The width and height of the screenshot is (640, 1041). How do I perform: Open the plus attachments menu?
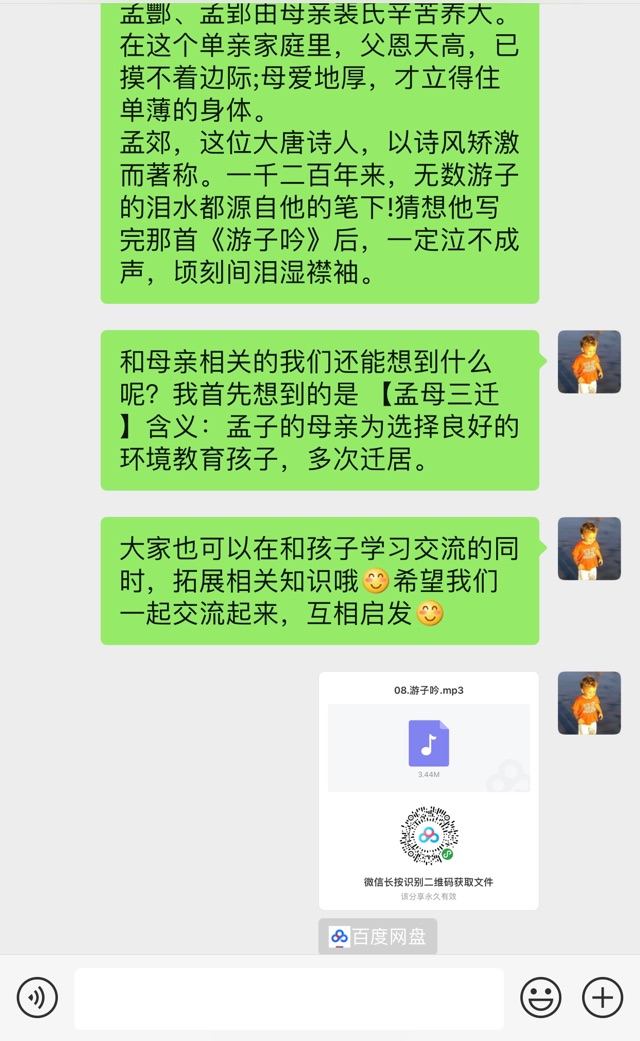[x=602, y=997]
